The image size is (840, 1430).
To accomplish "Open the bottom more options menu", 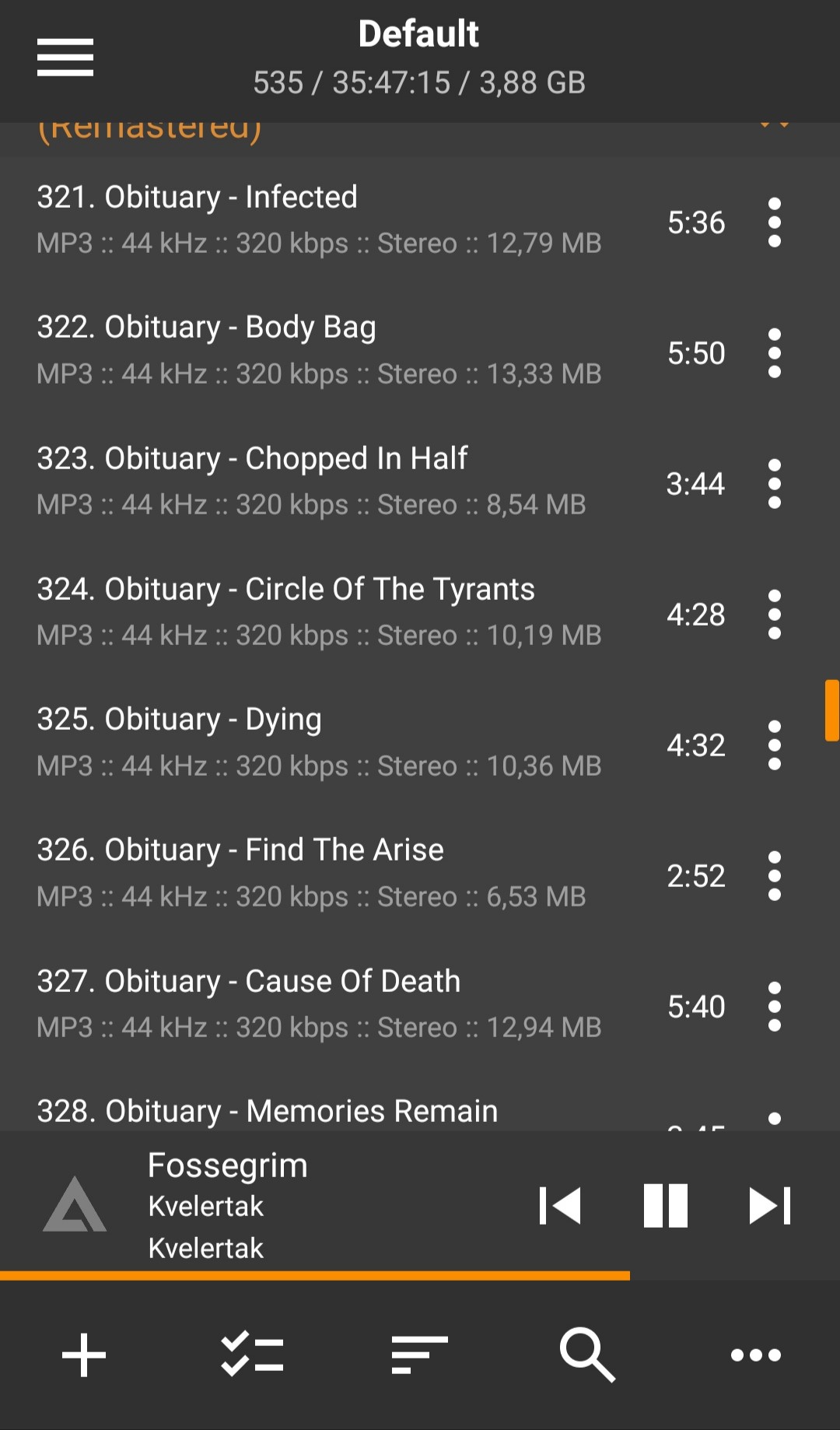I will 756,1355.
